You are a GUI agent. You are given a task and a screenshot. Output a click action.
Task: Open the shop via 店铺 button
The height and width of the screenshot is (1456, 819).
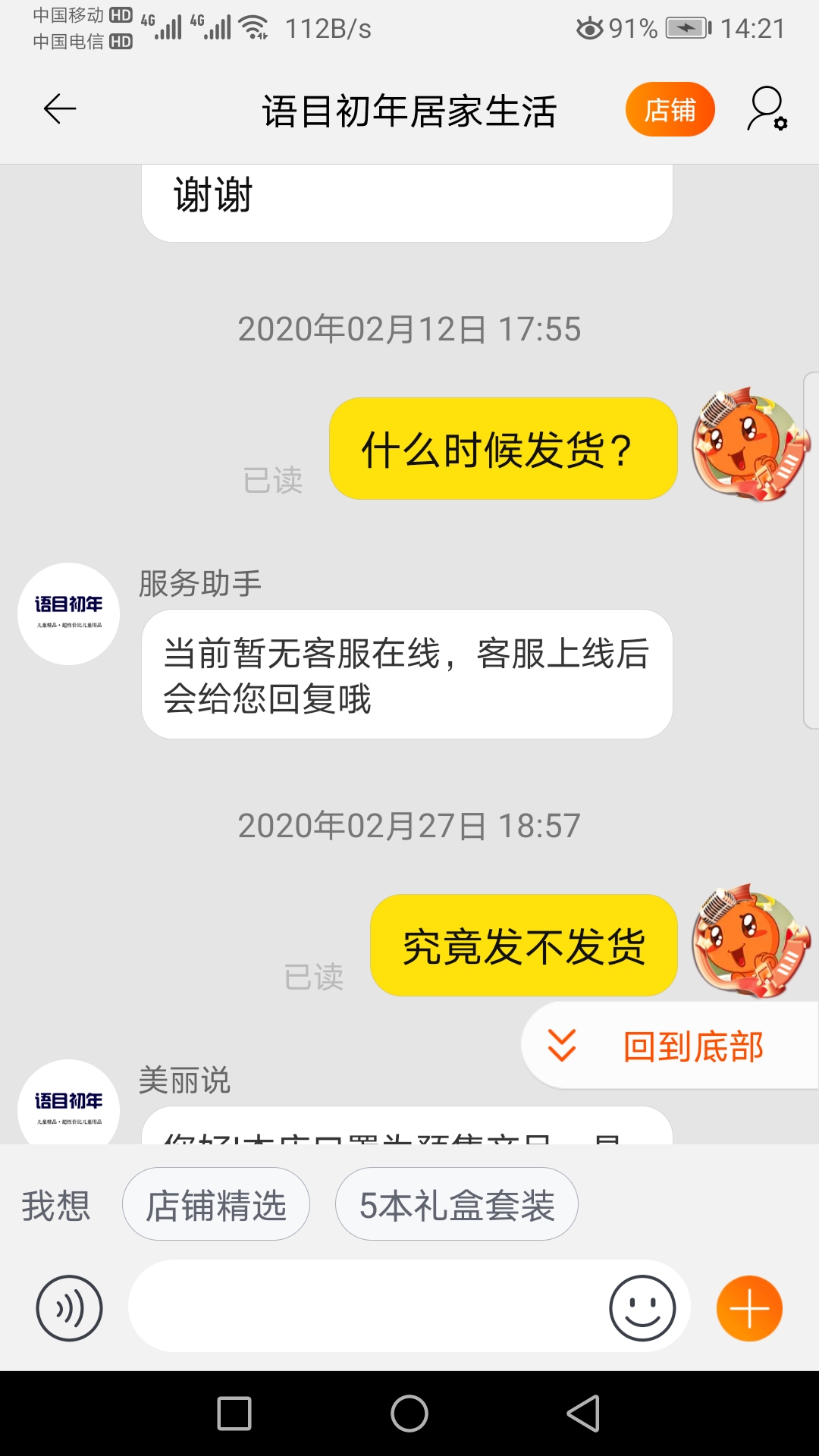click(x=670, y=109)
